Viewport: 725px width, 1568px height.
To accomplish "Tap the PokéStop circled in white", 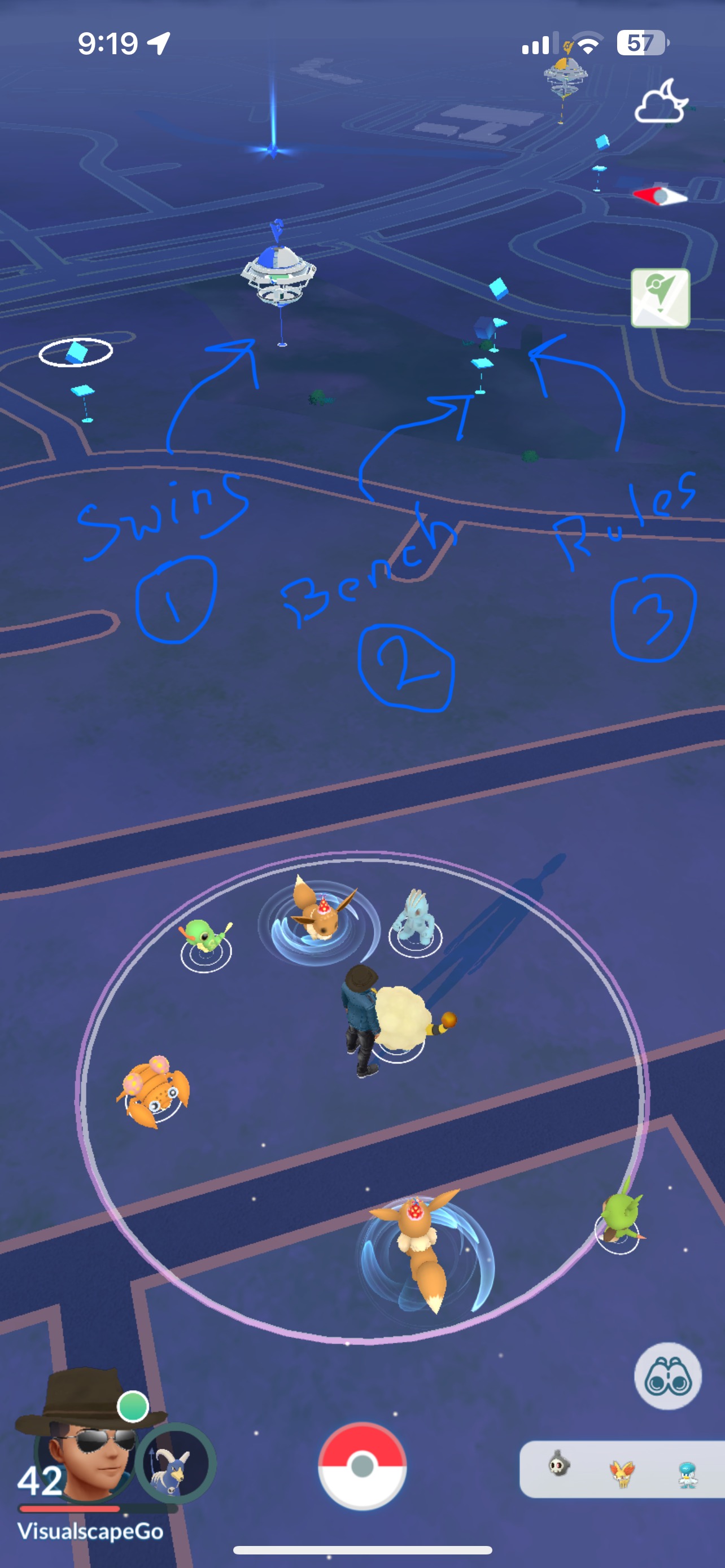I will [x=76, y=352].
